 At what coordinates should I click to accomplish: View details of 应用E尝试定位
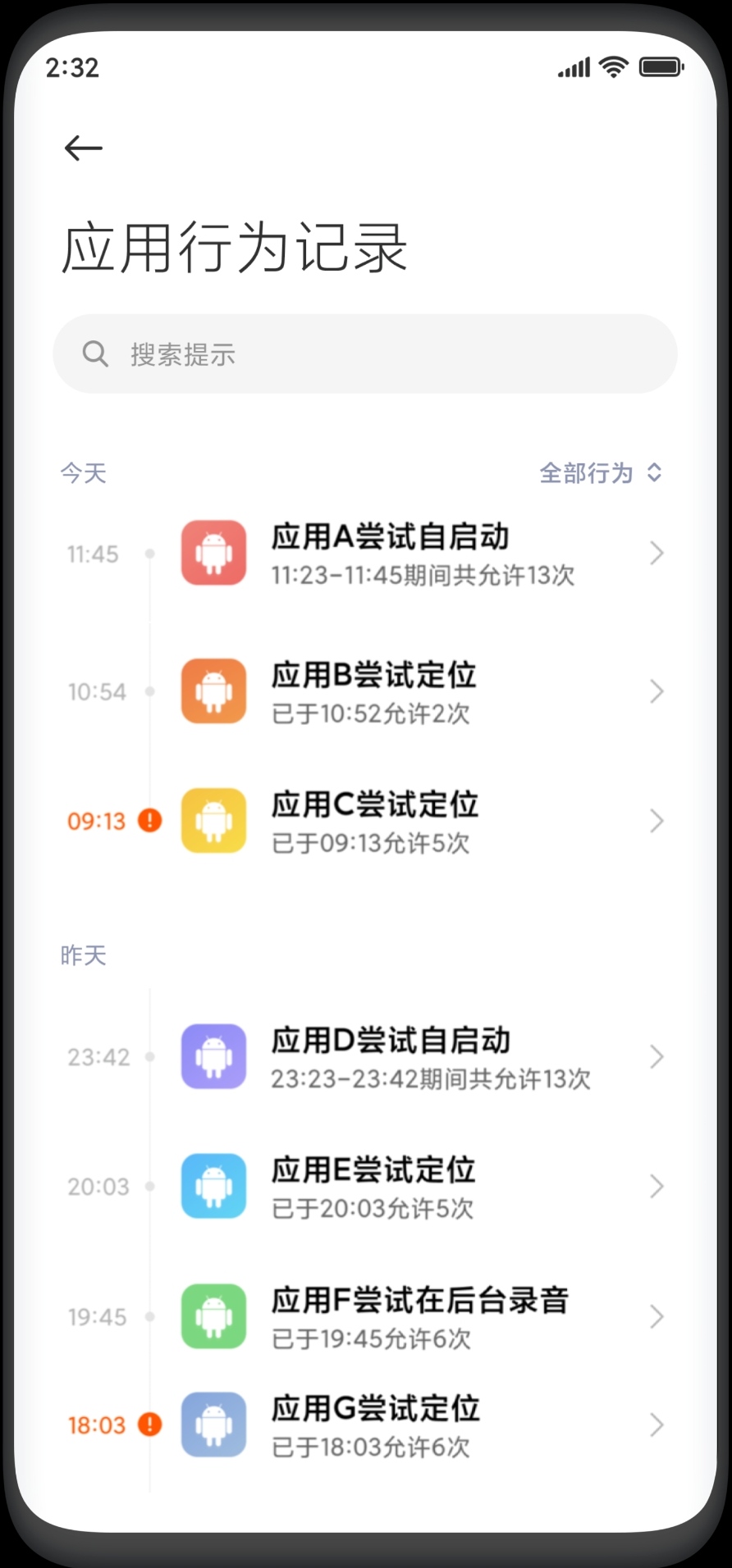(x=365, y=1187)
